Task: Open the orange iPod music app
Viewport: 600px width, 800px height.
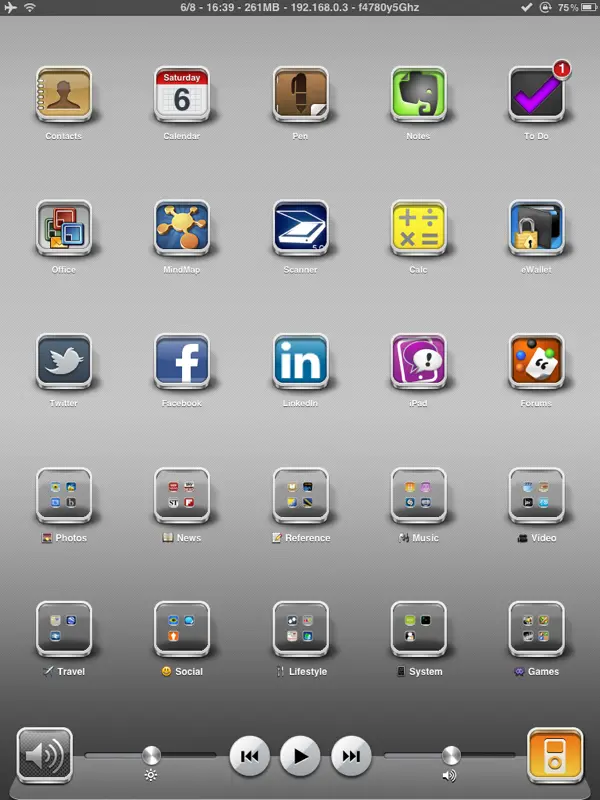Action: 555,755
